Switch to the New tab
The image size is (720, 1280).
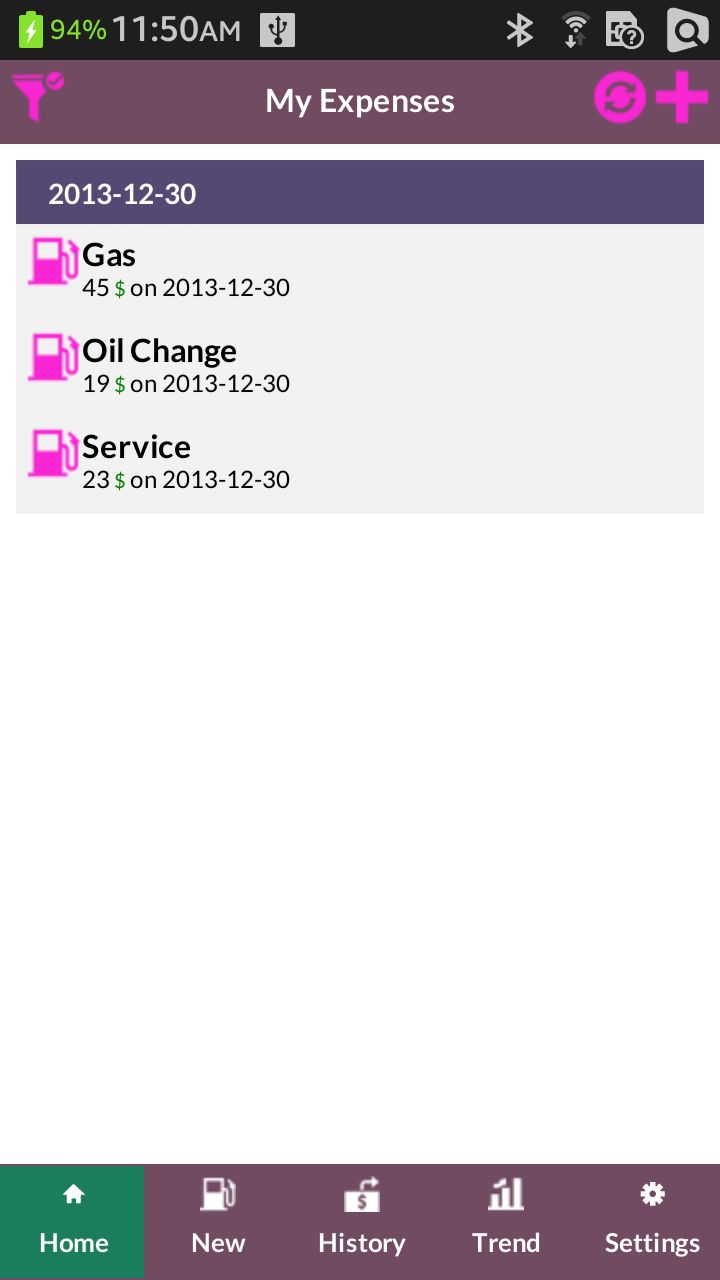click(x=218, y=1221)
